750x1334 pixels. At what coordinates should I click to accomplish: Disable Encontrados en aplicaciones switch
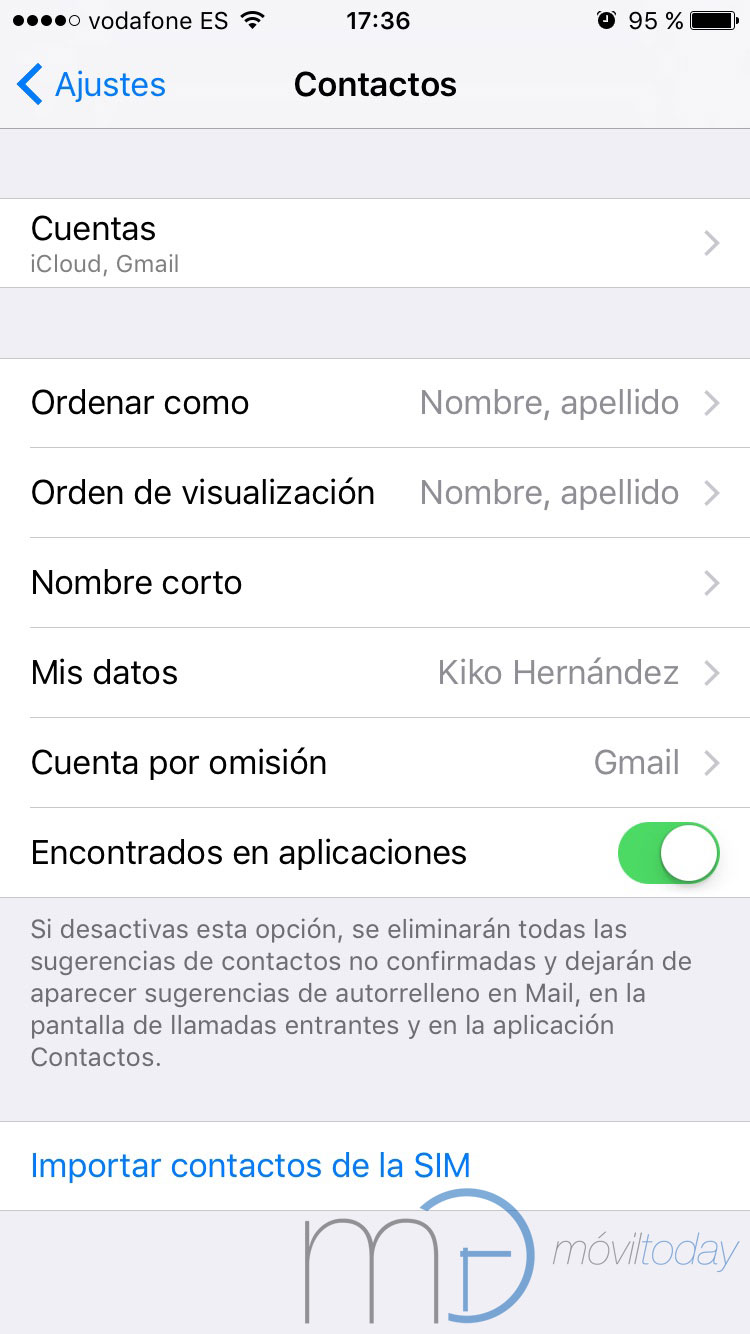click(668, 853)
